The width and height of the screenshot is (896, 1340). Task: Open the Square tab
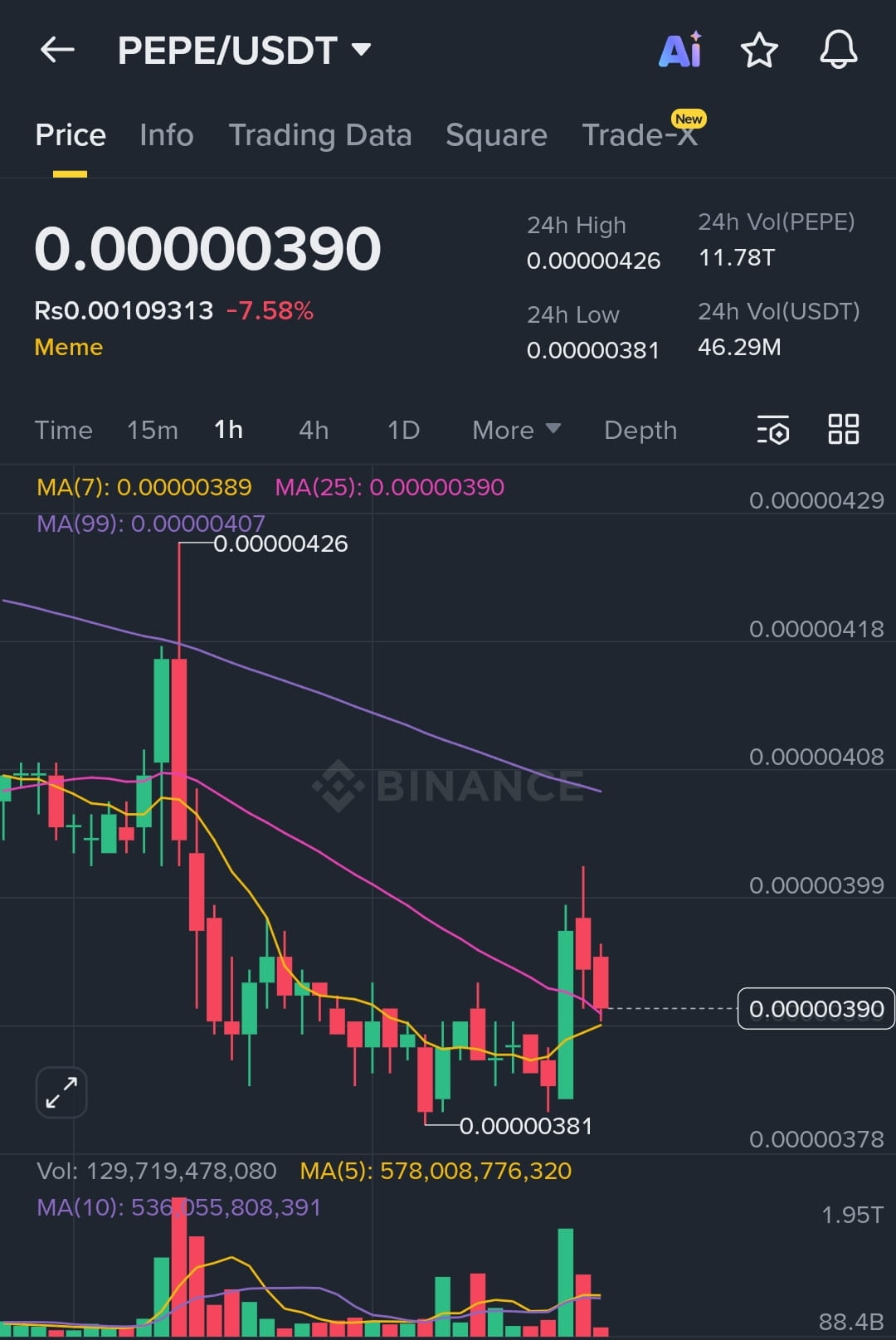point(496,135)
